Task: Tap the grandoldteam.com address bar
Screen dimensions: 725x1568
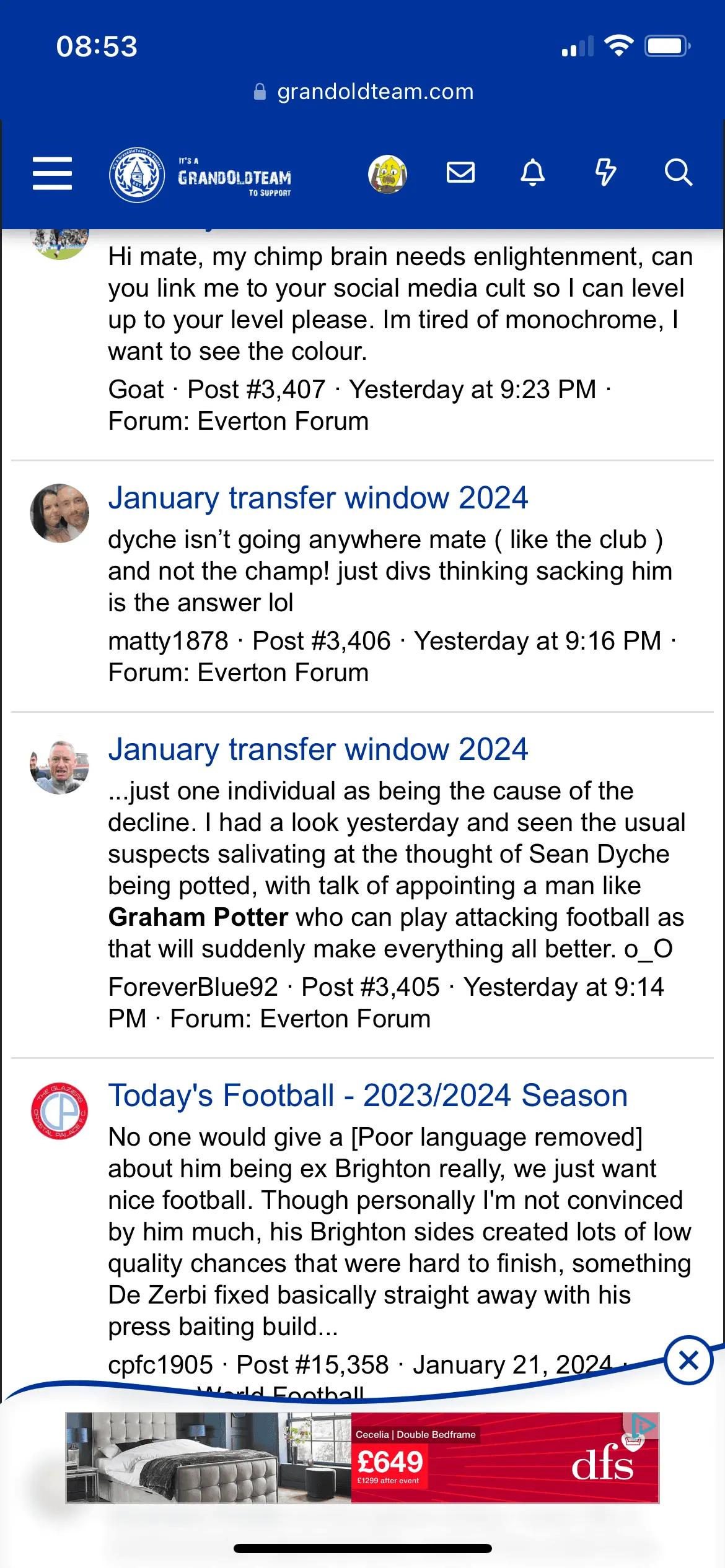Action: click(x=363, y=92)
